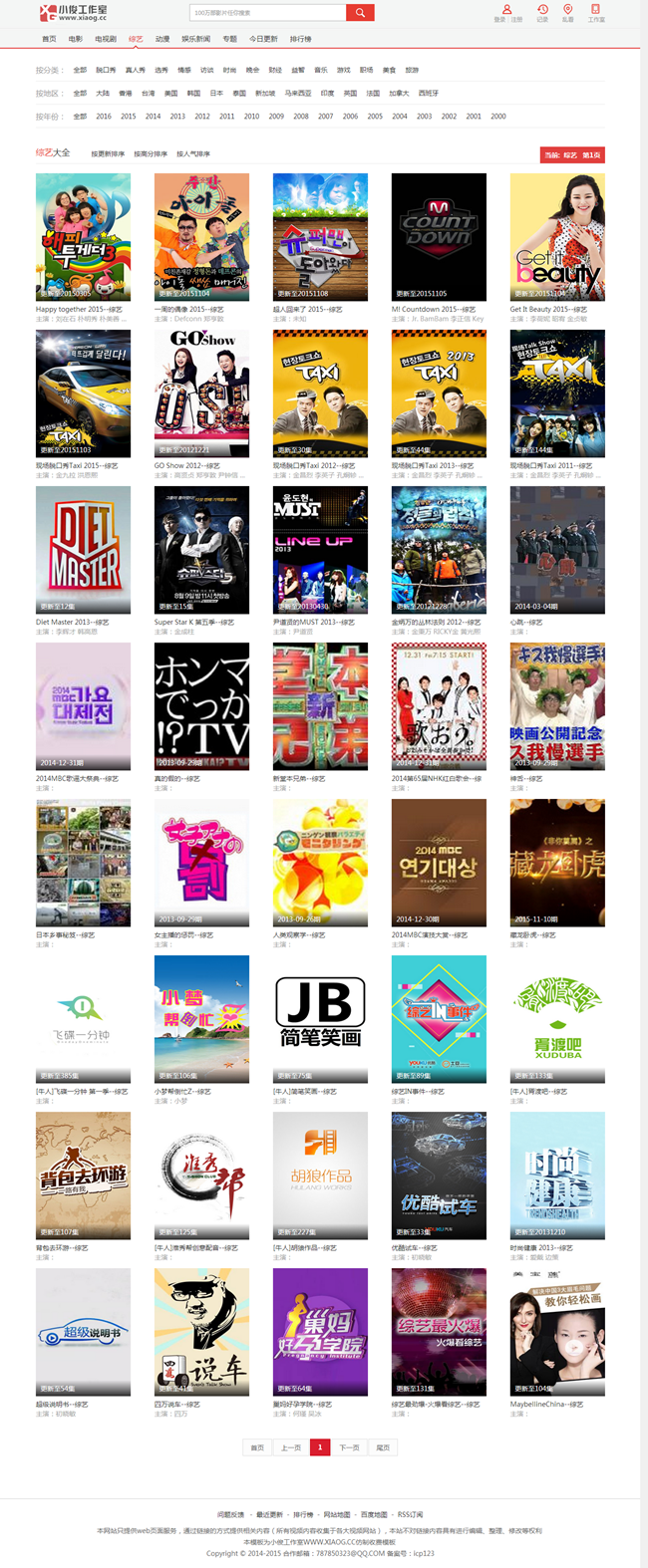The width and height of the screenshot is (648, 1568).
Task: Open the Diet Master 2013 card
Action: point(83,550)
